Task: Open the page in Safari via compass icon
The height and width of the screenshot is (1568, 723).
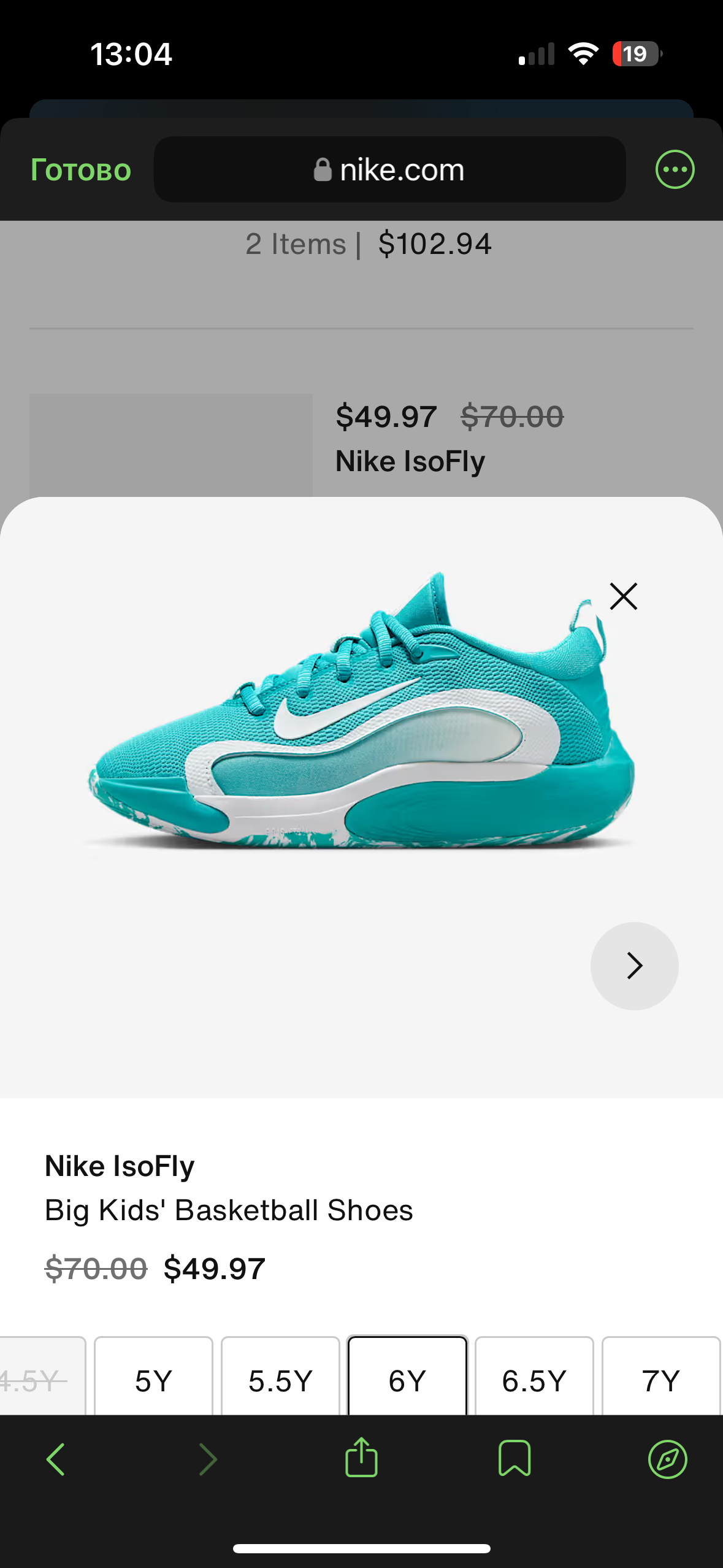Action: click(667, 1459)
